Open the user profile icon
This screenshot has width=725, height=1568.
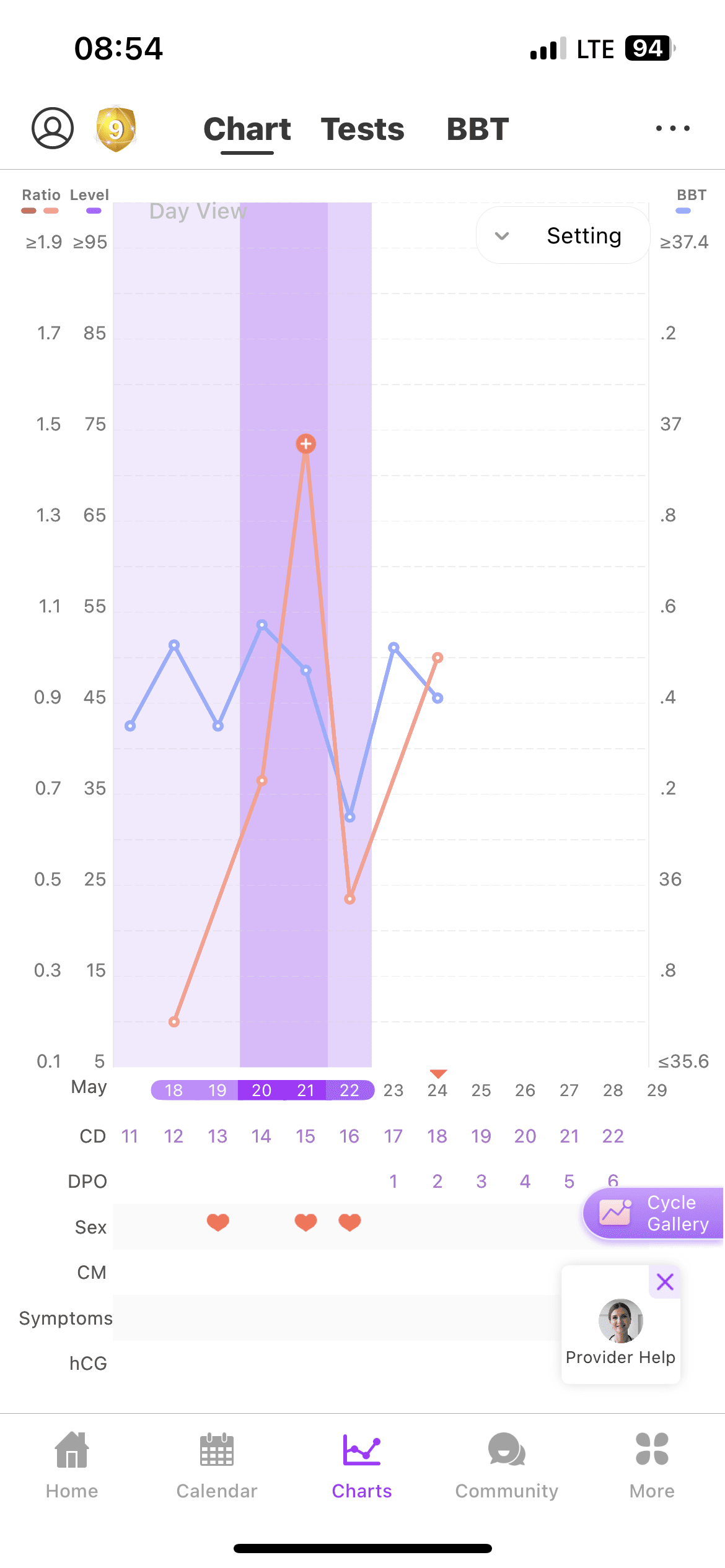coord(53,128)
